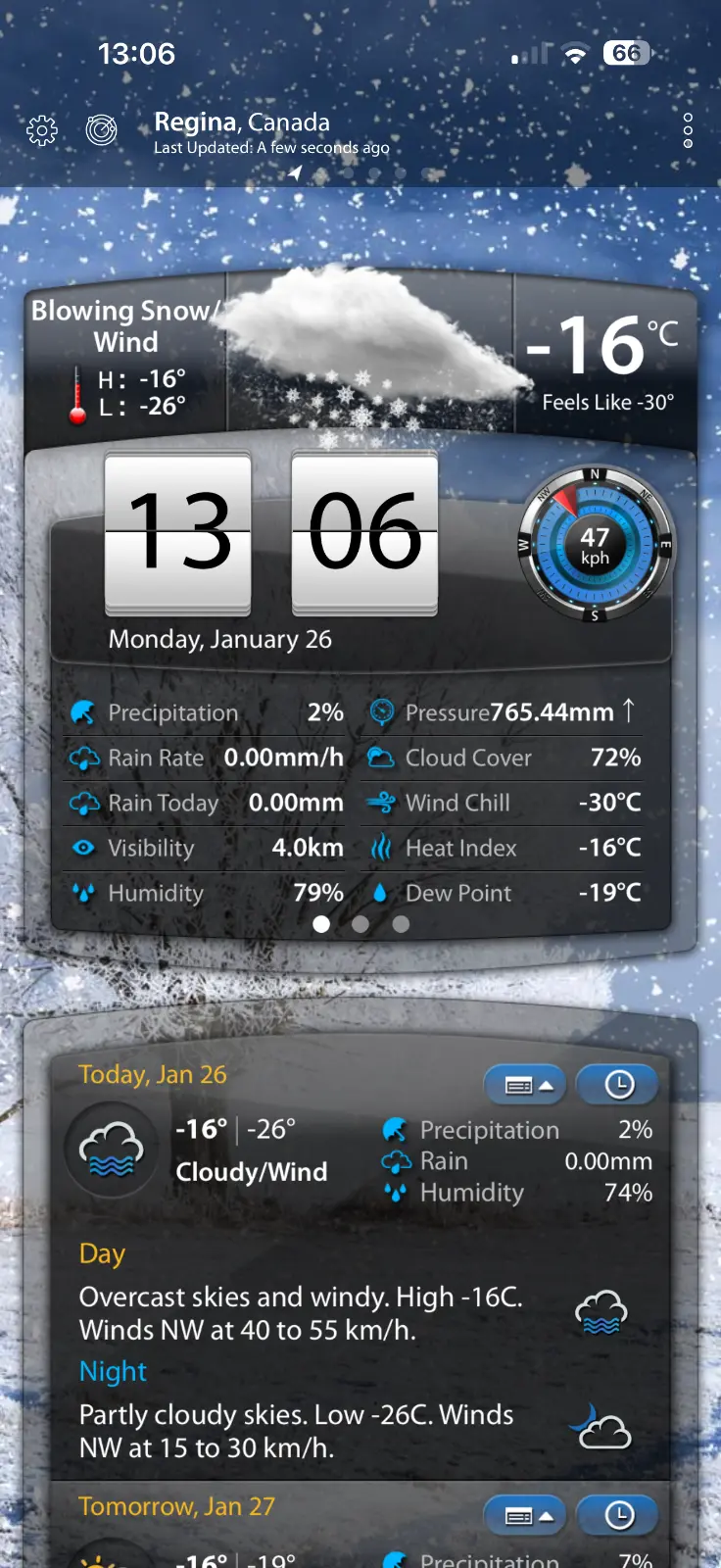Open the three-dot overflow menu
Image resolution: width=721 pixels, height=1568 pixels.
point(688,130)
